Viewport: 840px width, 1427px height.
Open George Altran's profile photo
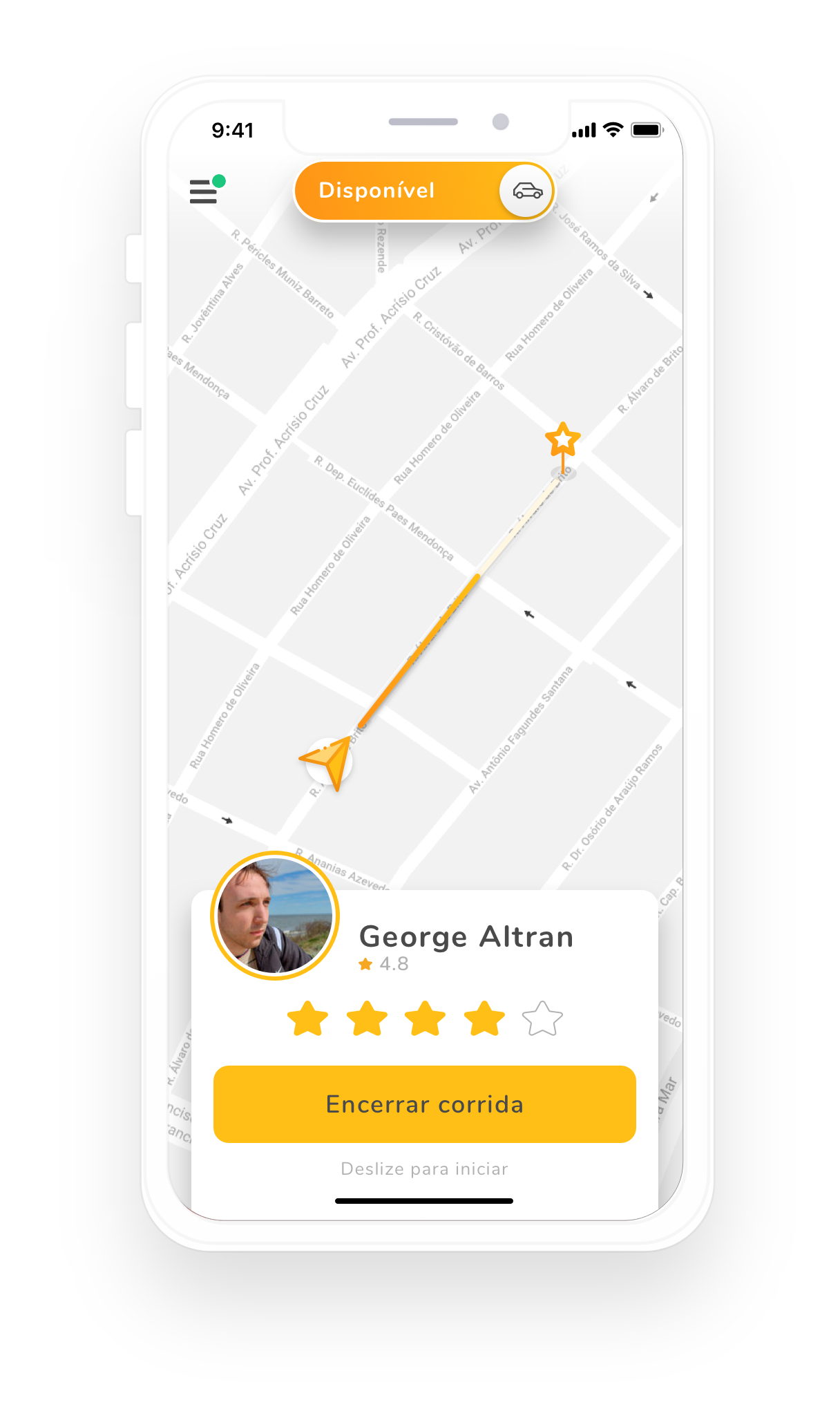tap(275, 916)
